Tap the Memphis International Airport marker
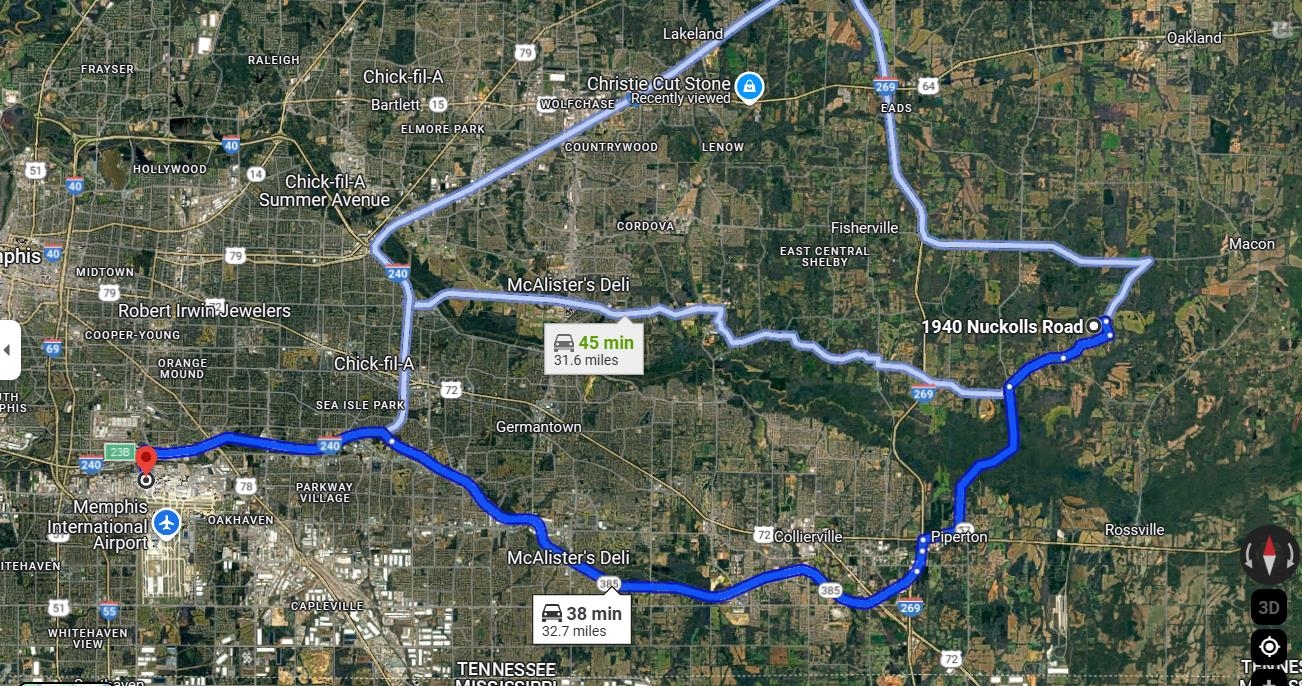Image resolution: width=1302 pixels, height=686 pixels. click(167, 522)
